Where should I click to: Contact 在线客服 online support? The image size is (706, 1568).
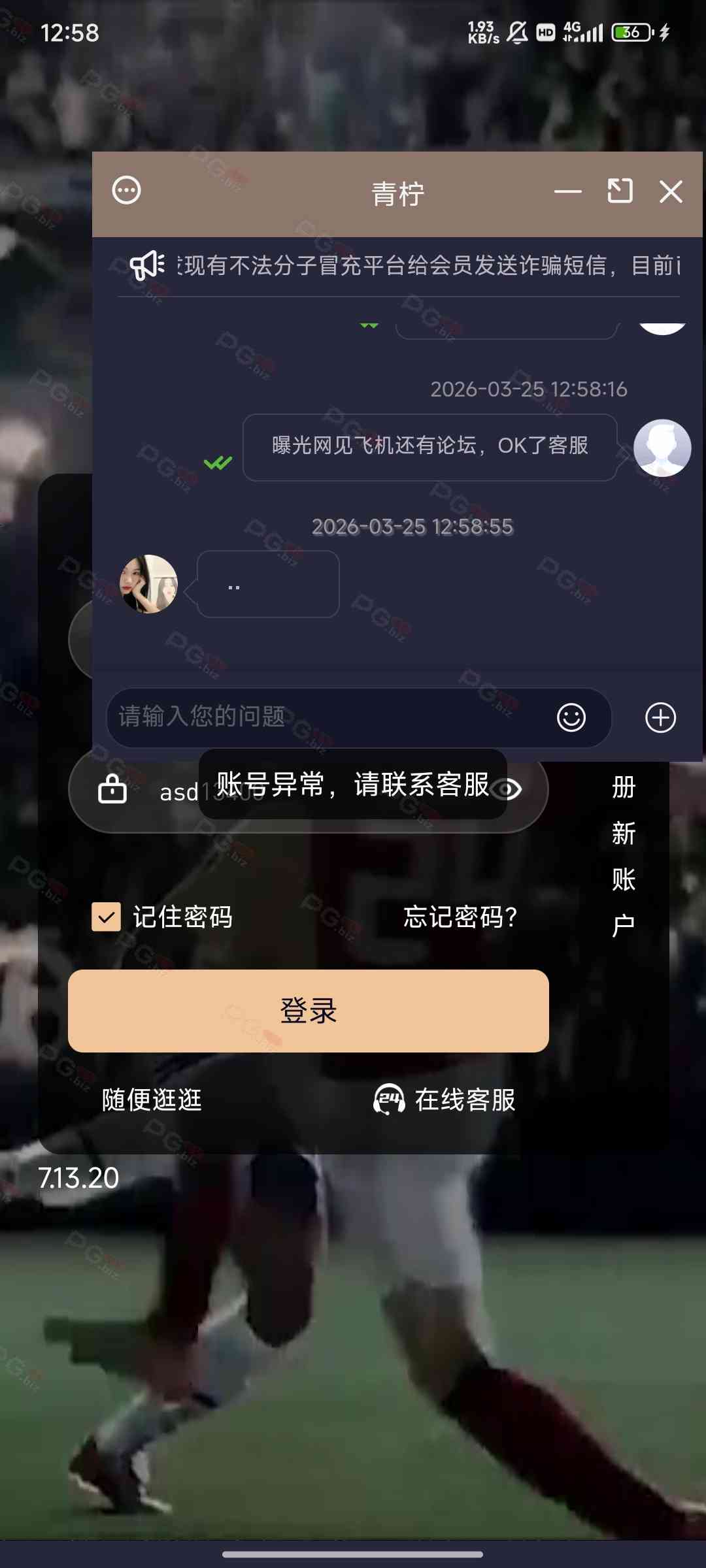pos(445,1100)
